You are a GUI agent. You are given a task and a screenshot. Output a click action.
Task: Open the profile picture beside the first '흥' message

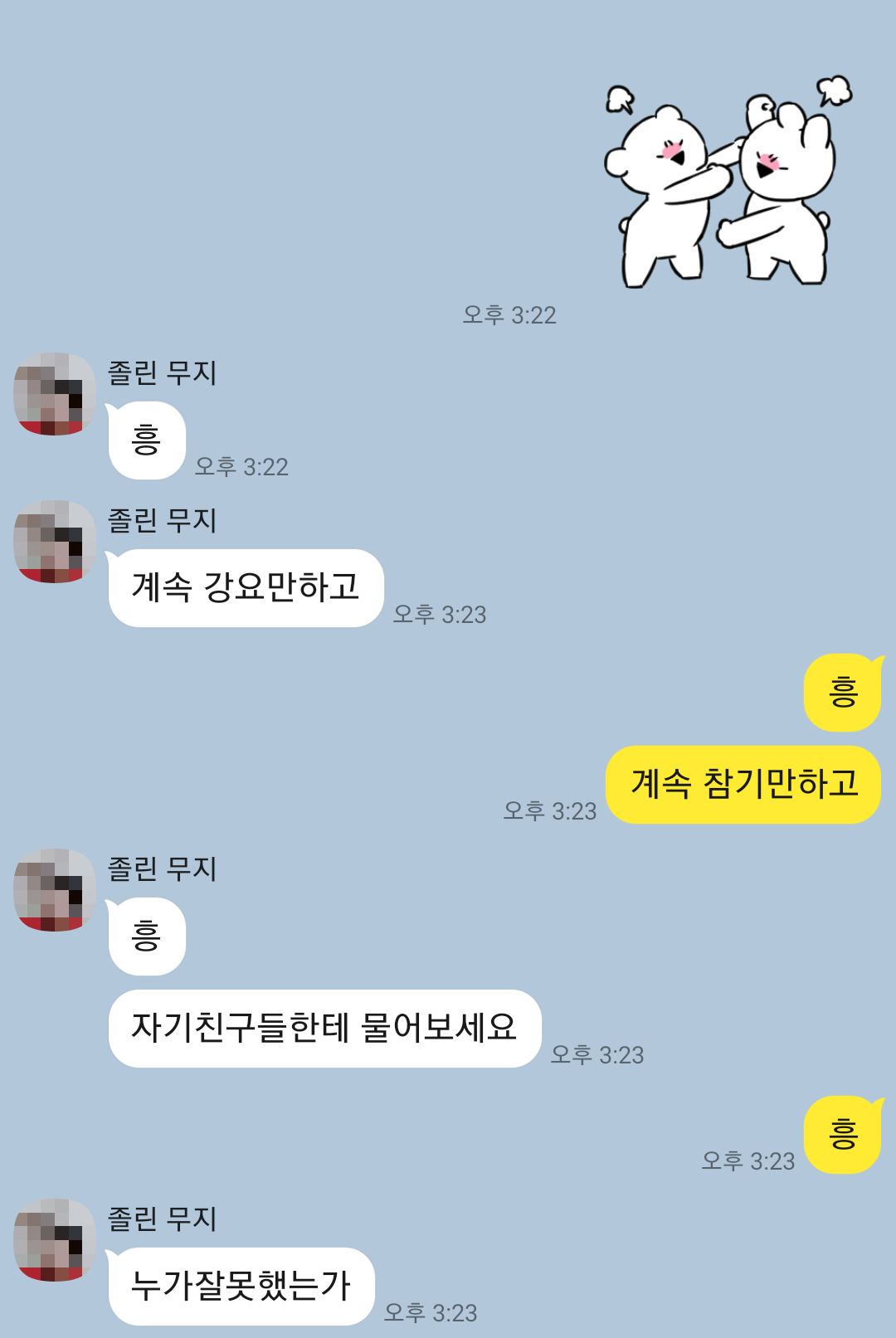(x=54, y=394)
